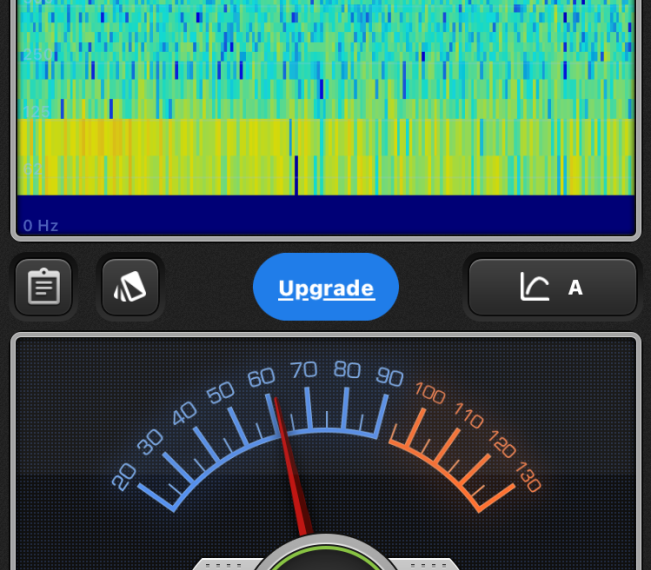Open the clipboard notes icon
Viewport: 651px width, 570px height.
point(43,288)
